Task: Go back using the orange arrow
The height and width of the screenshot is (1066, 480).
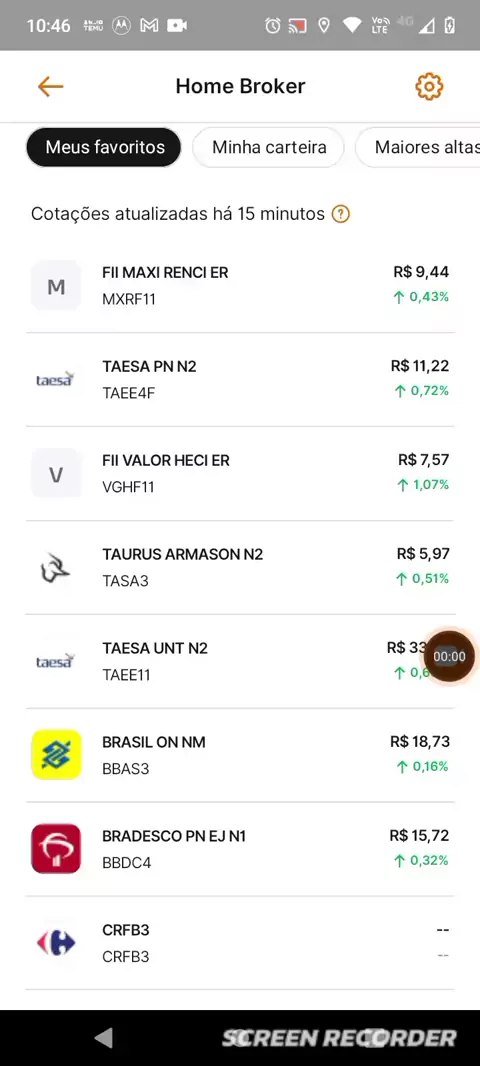Action: (x=50, y=86)
